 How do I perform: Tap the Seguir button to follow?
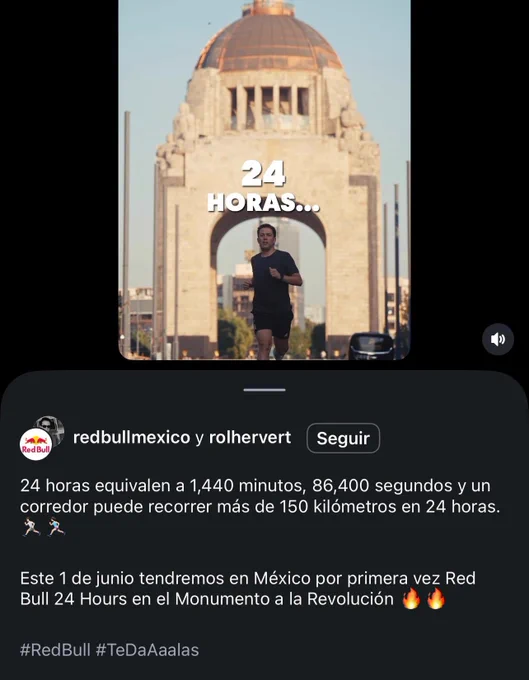343,438
